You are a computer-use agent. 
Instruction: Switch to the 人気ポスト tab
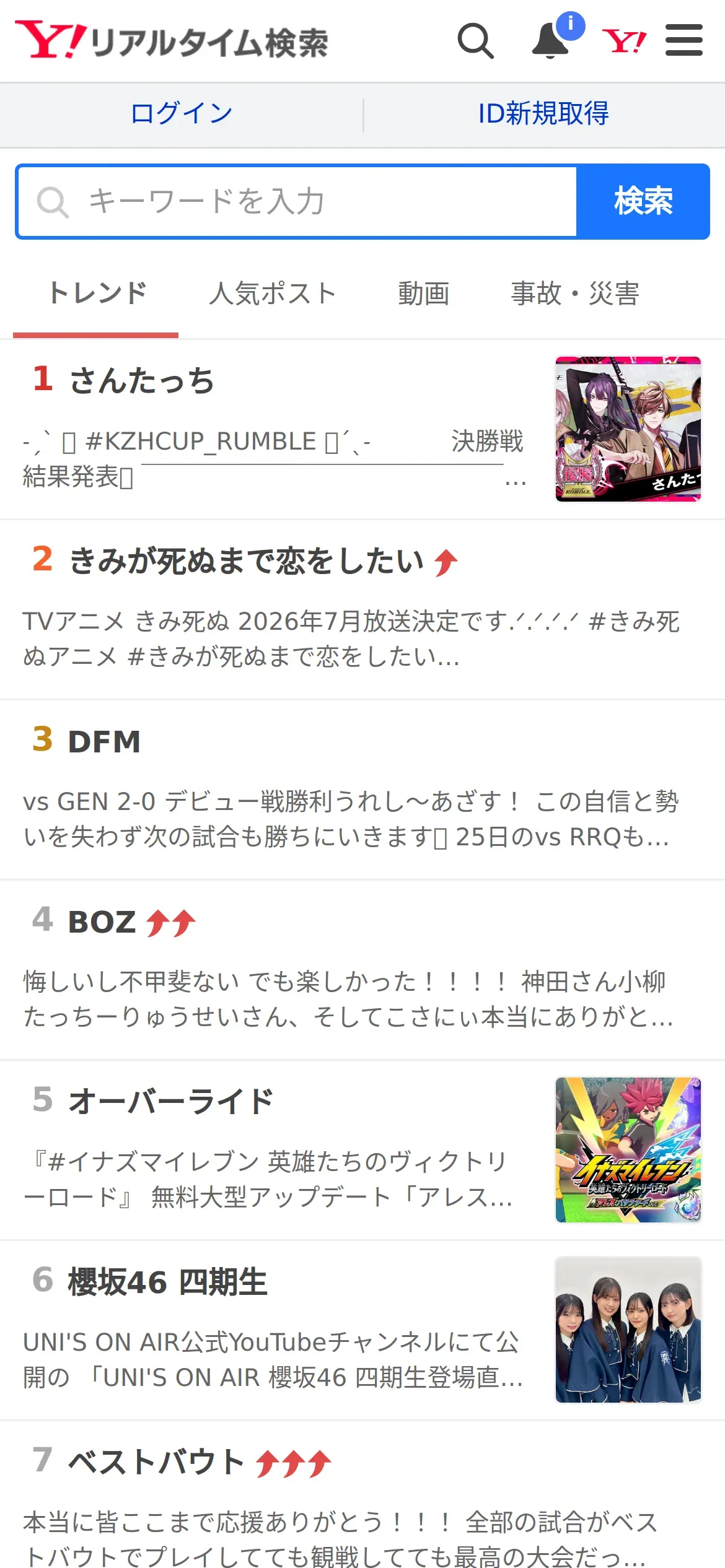pos(273,294)
